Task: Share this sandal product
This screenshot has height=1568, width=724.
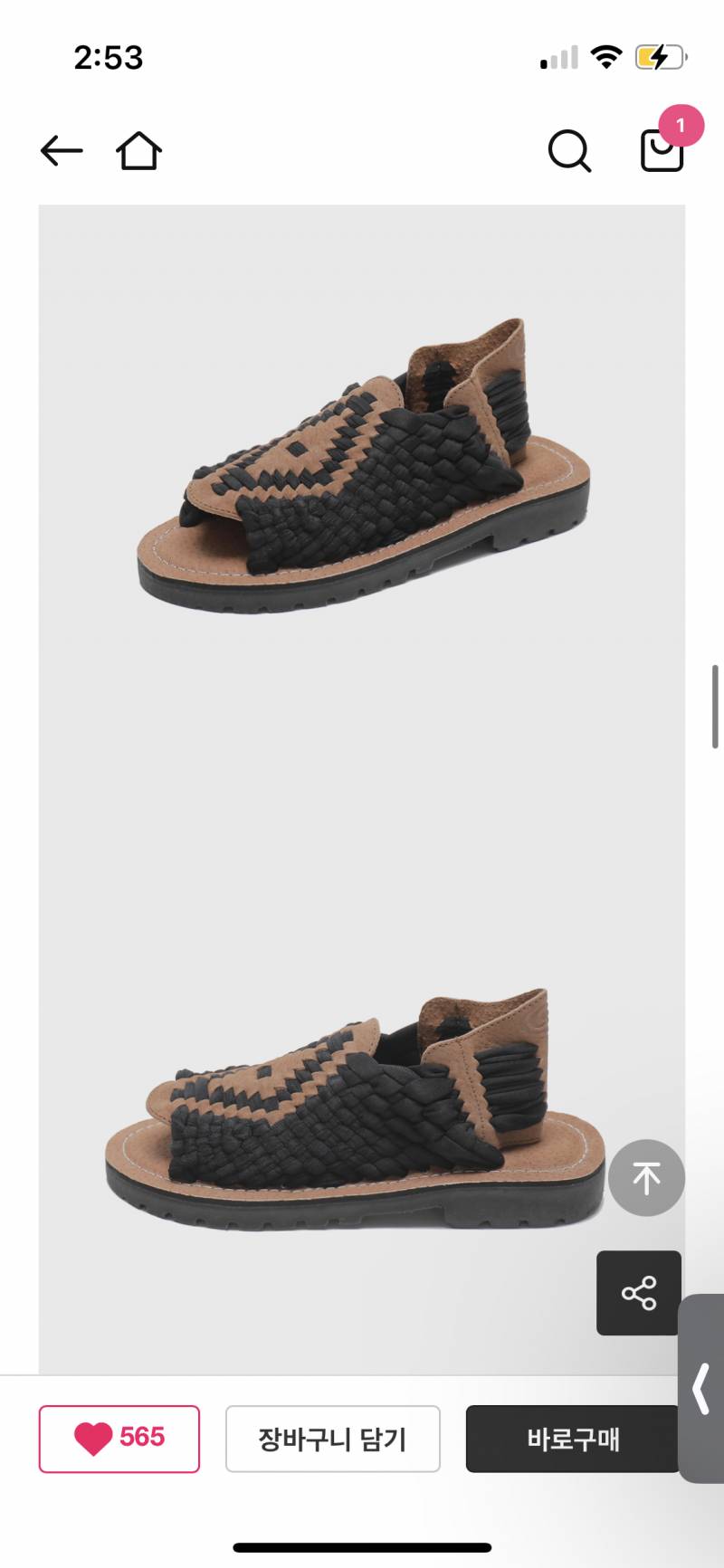Action: pos(638,1293)
